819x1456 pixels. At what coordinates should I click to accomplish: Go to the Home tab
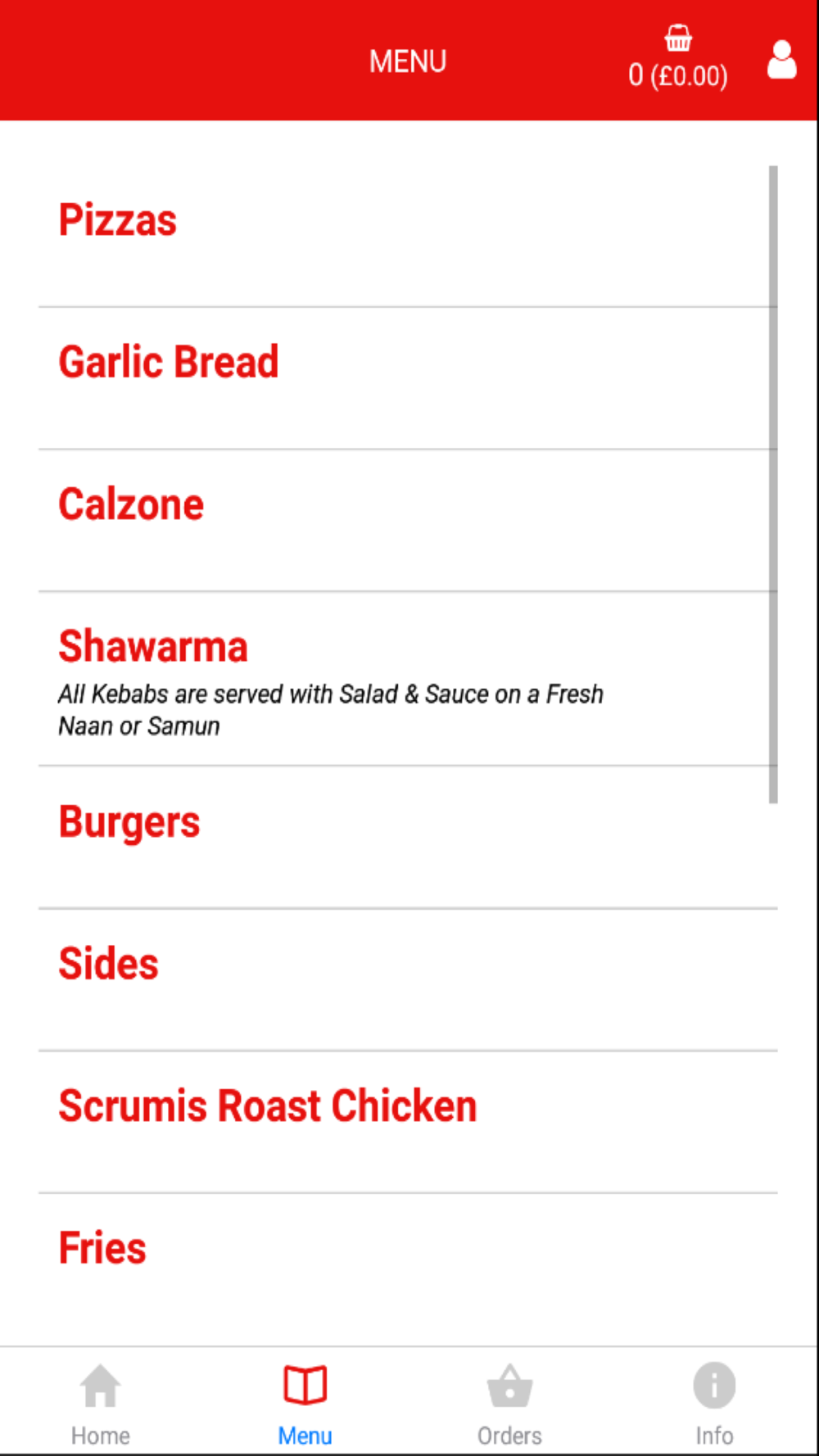(101, 1404)
